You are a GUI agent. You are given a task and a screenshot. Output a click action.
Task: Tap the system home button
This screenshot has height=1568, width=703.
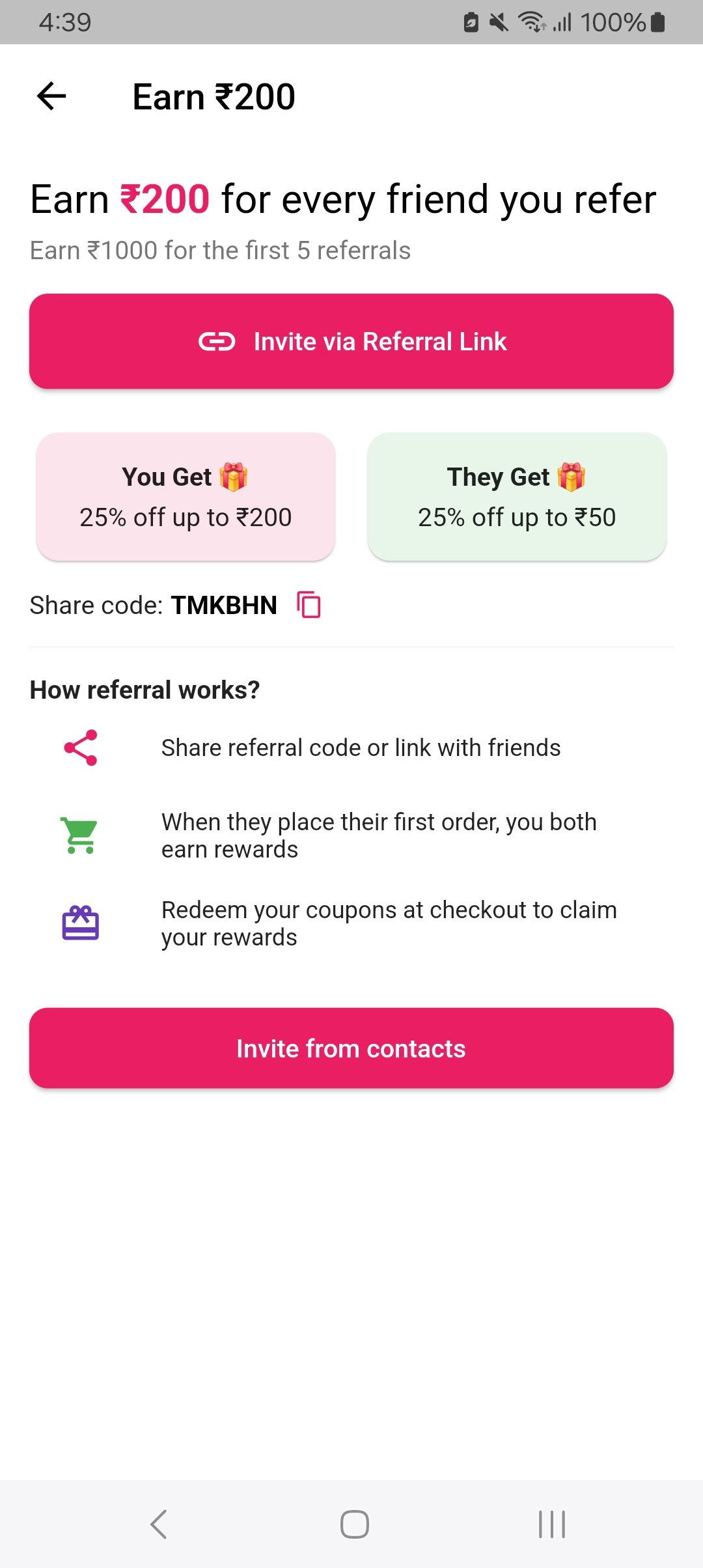coord(355,1524)
